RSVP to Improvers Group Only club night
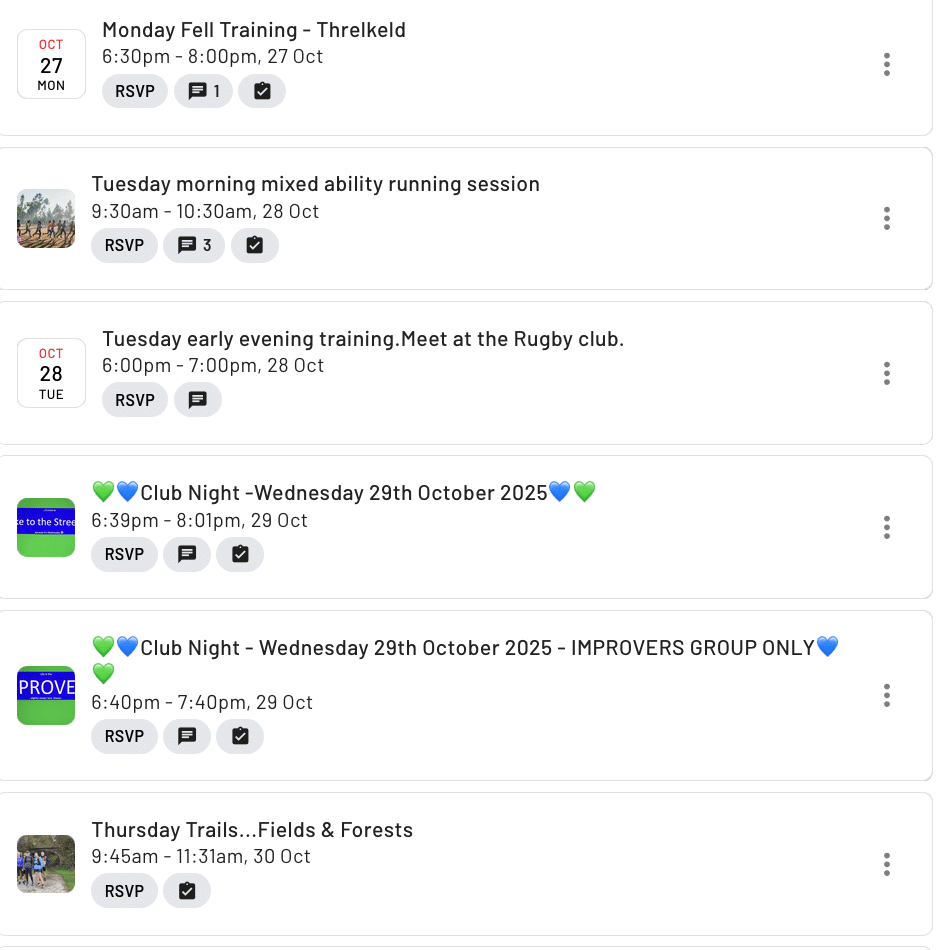Screen dimensions: 937x950 click(124, 736)
